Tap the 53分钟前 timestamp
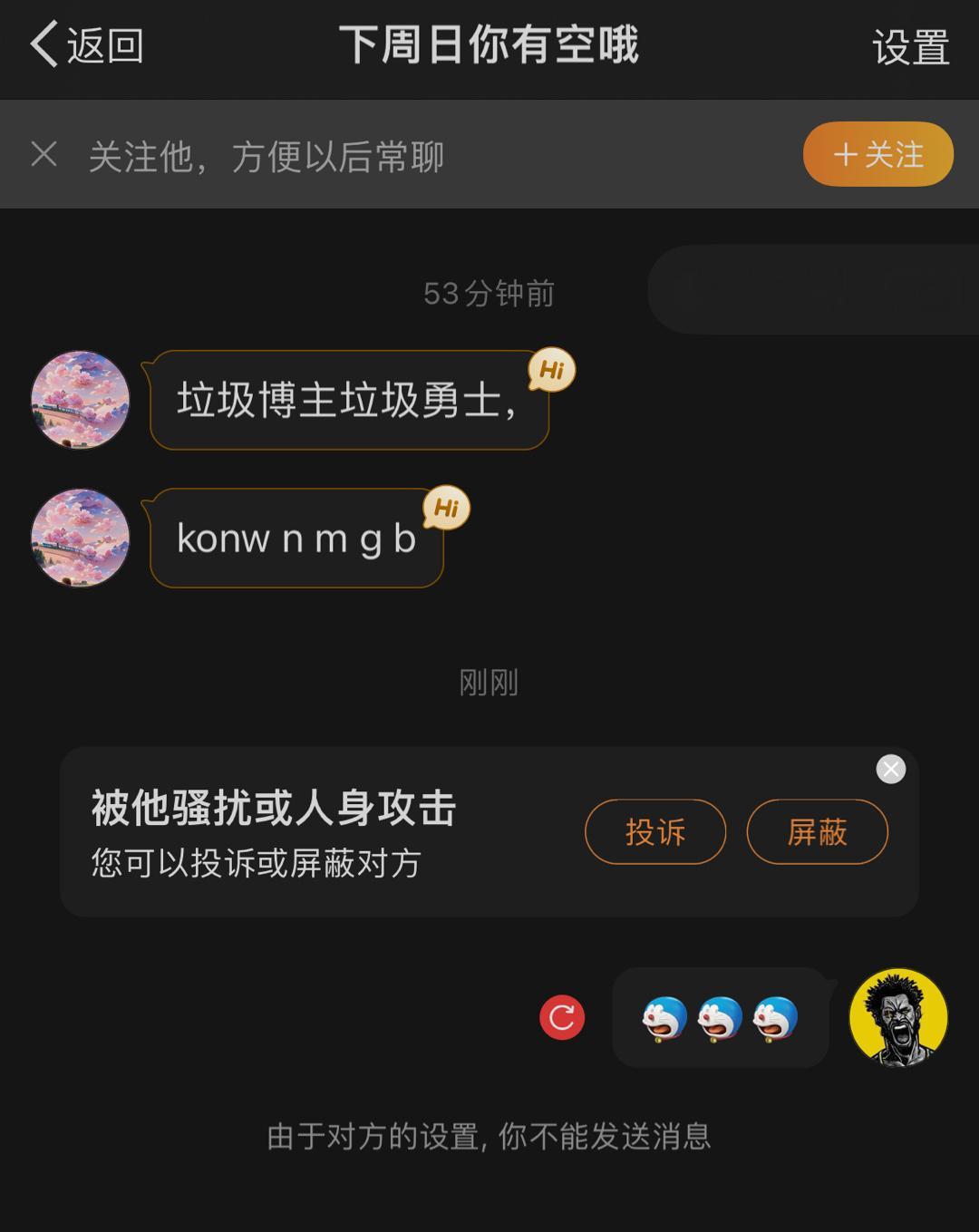Viewport: 979px width, 1232px height. tap(489, 292)
